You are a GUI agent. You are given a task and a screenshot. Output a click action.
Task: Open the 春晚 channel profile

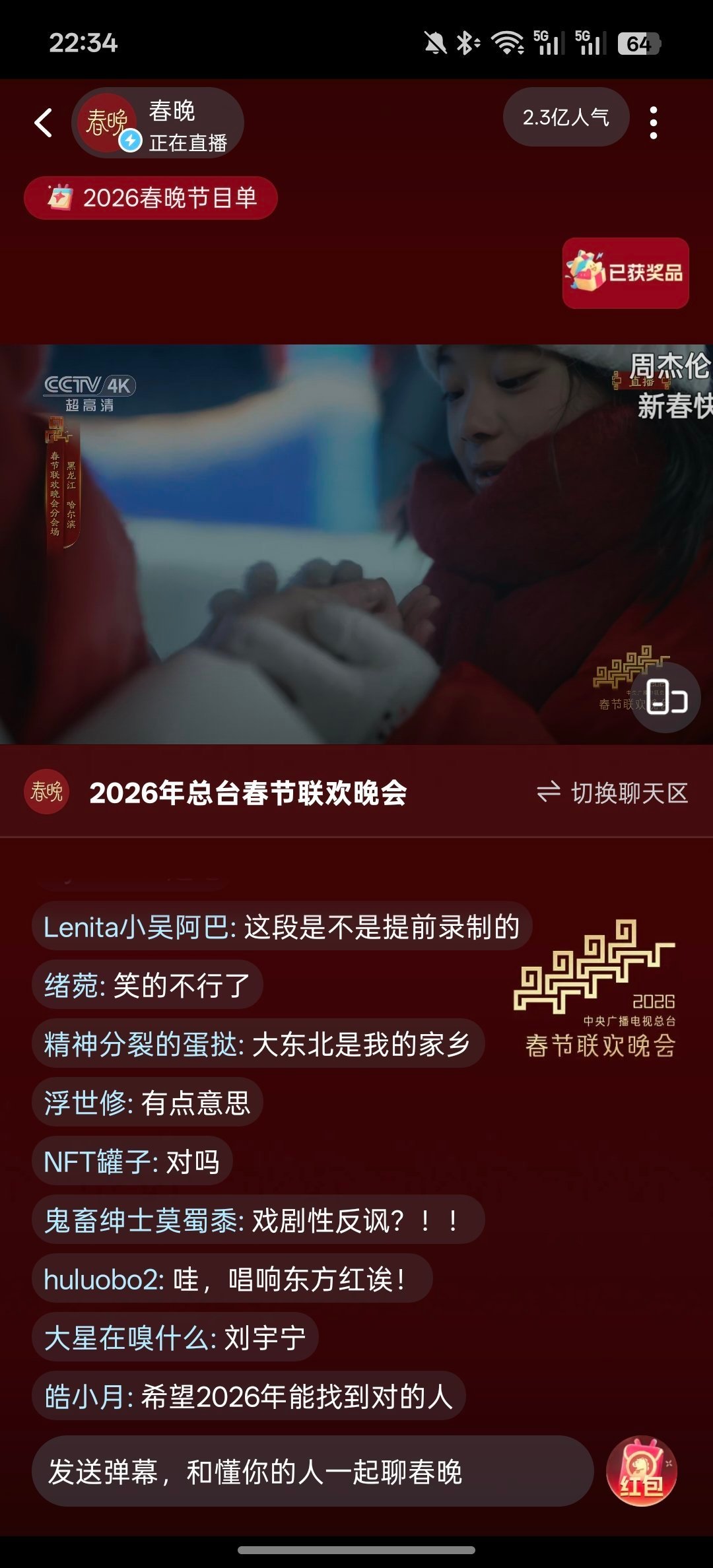(x=158, y=123)
